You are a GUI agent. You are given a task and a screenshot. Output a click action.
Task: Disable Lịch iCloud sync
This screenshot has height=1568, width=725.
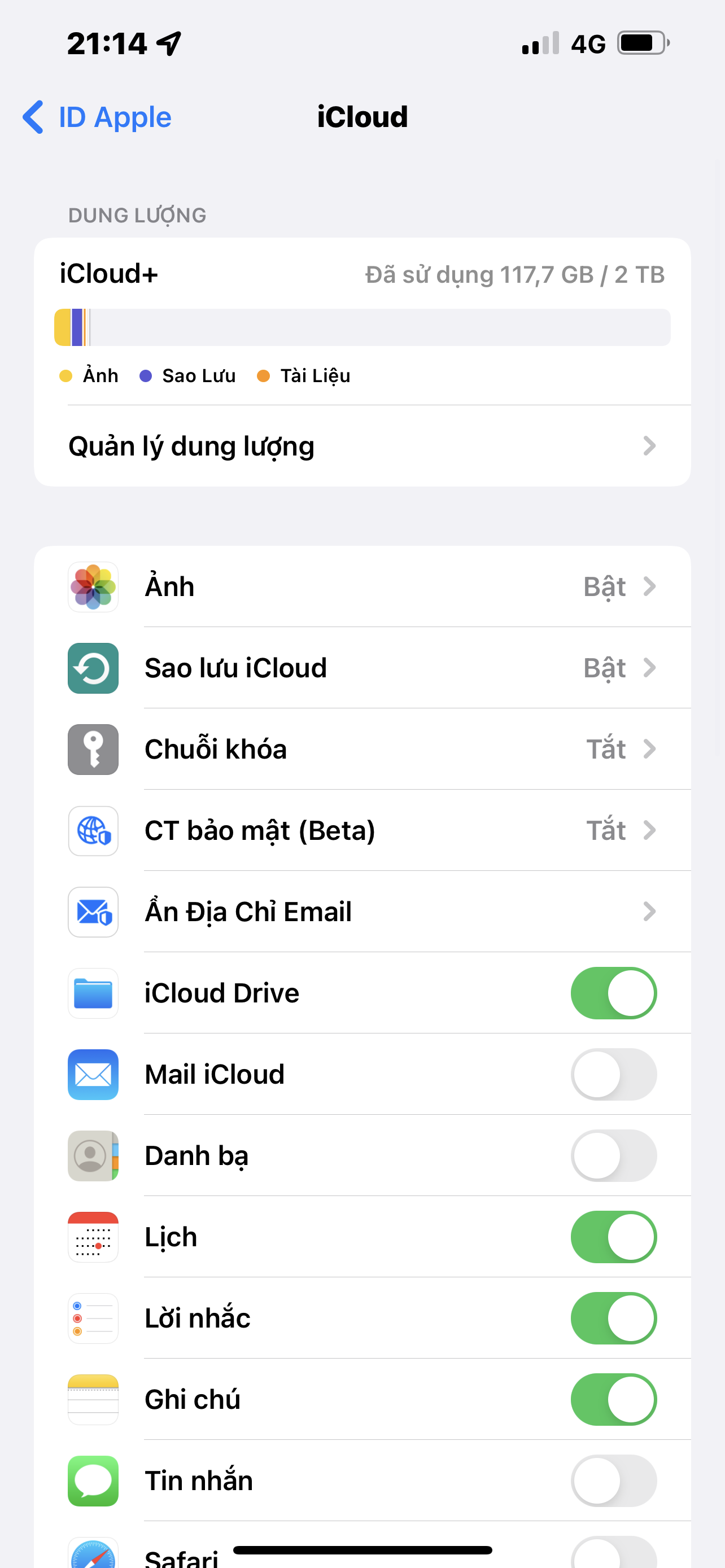[x=613, y=1237]
